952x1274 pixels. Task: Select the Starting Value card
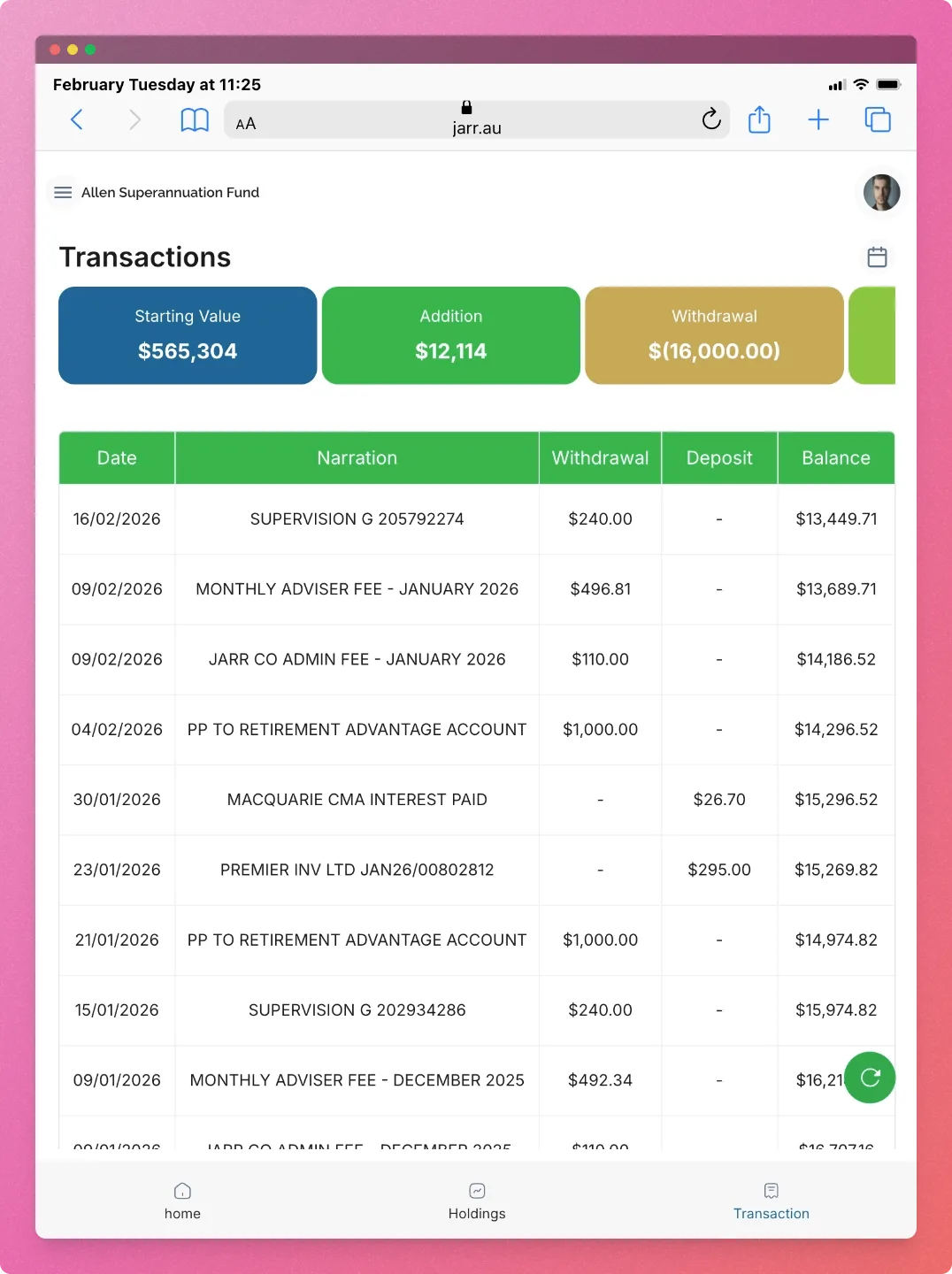(187, 335)
